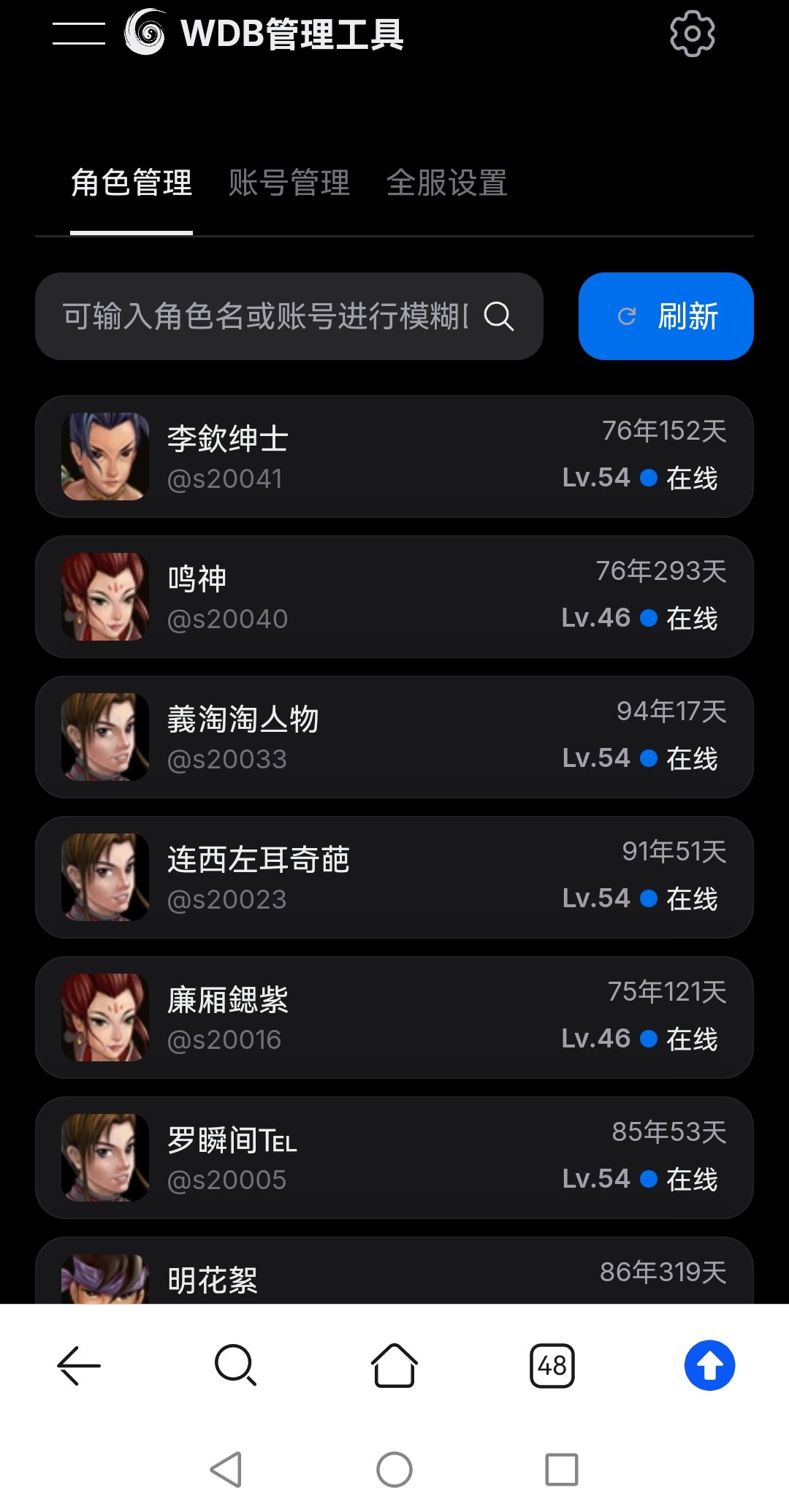Switch to the 全服设置 tab
This screenshot has width=789, height=1512.
446,183
